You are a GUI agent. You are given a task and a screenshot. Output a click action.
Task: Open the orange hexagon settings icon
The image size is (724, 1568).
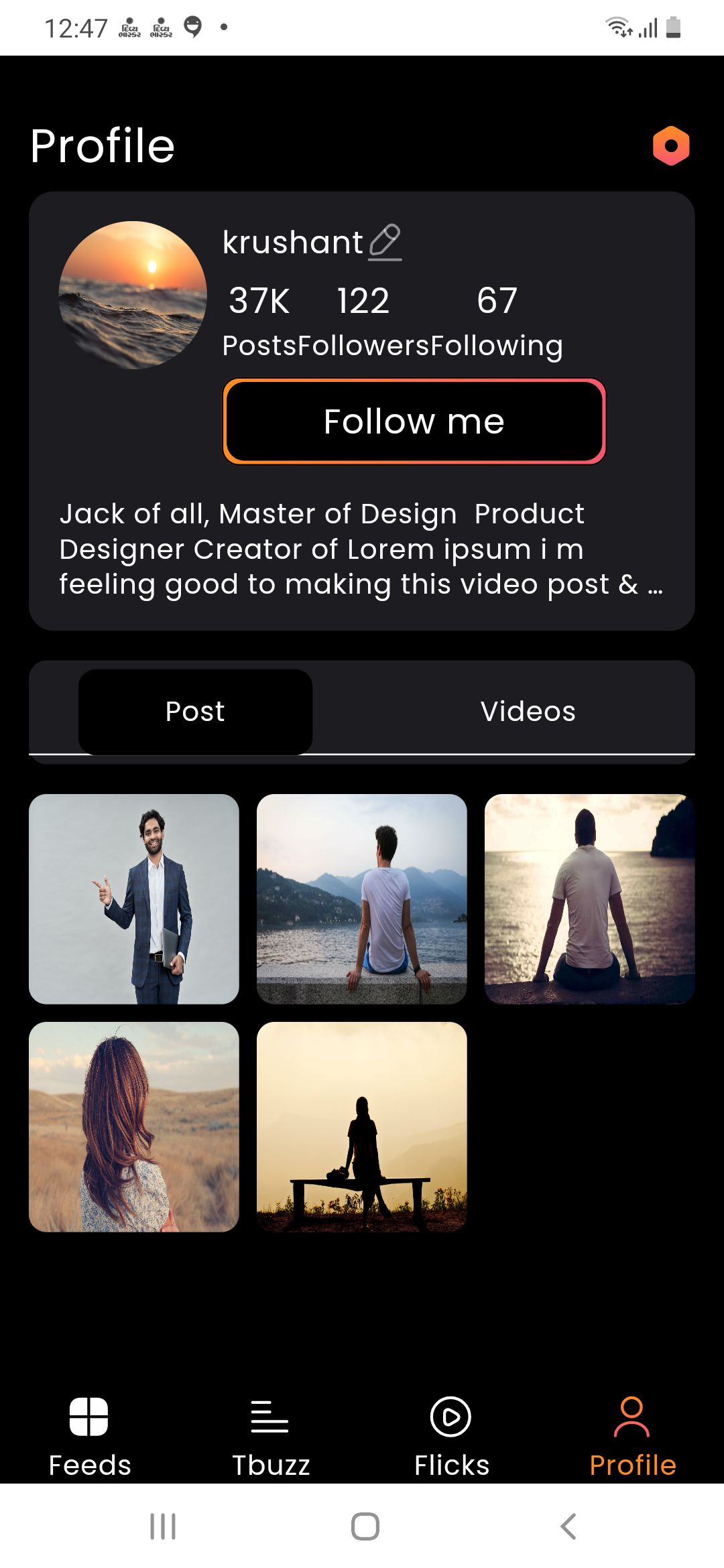671,145
